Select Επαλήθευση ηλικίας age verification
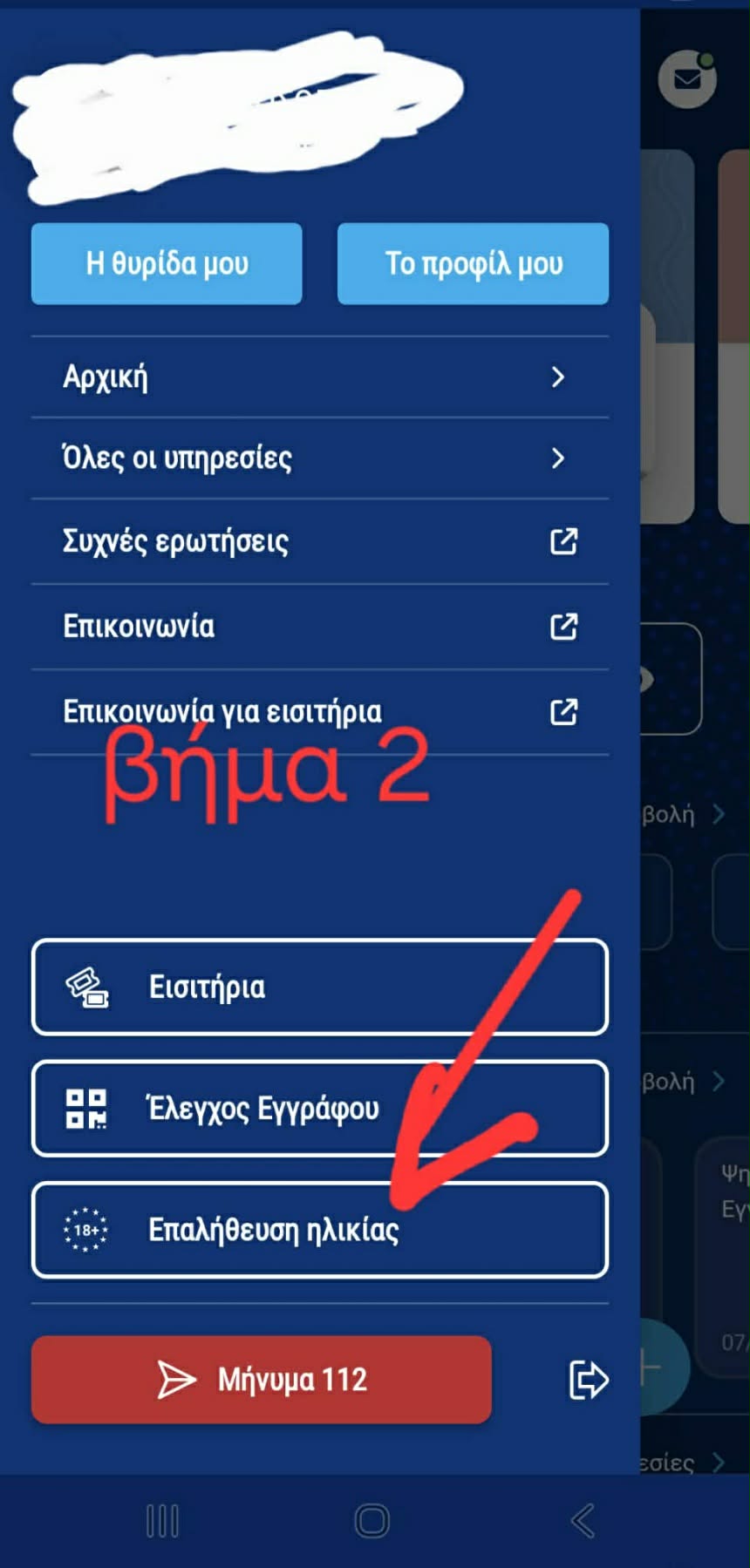 (x=319, y=1230)
